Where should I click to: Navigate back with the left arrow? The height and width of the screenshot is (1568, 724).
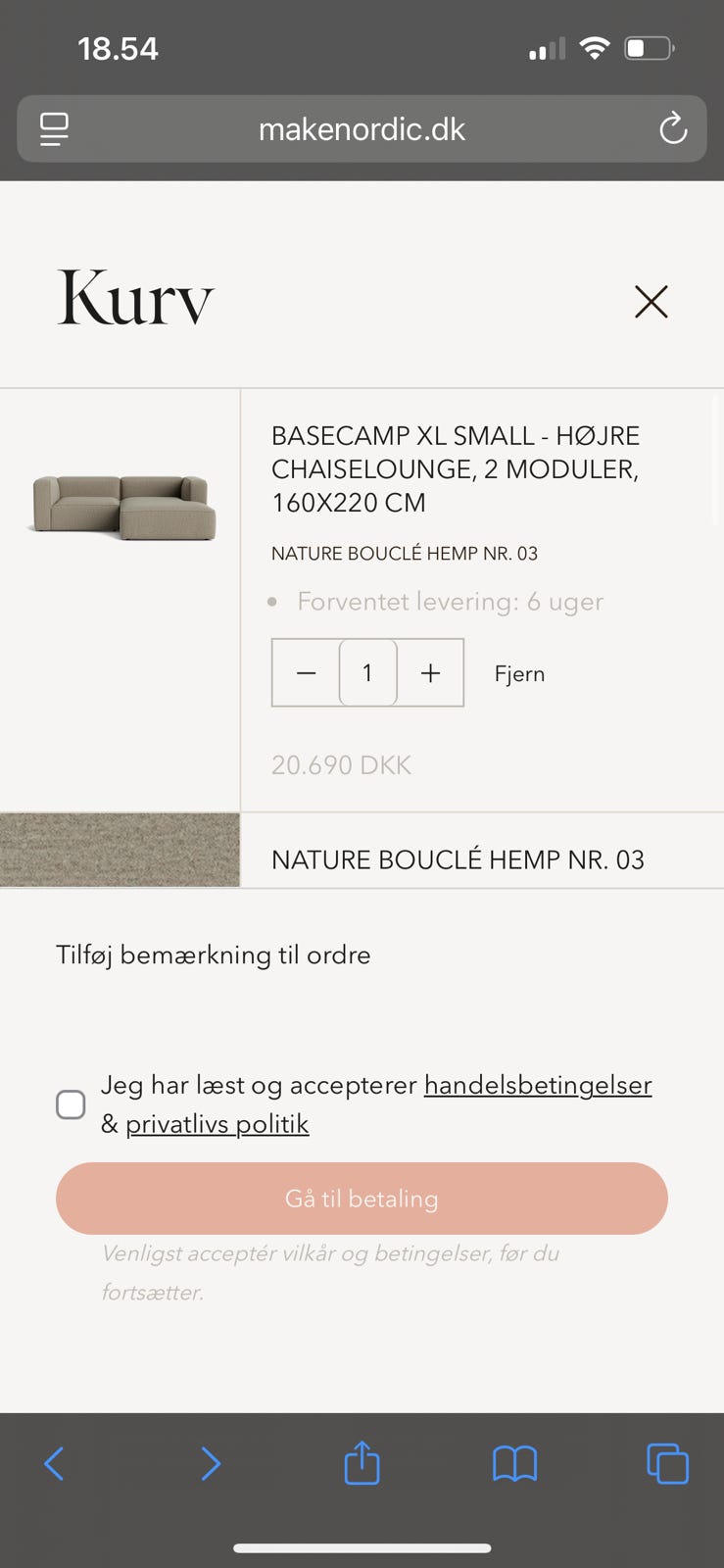coord(54,1463)
